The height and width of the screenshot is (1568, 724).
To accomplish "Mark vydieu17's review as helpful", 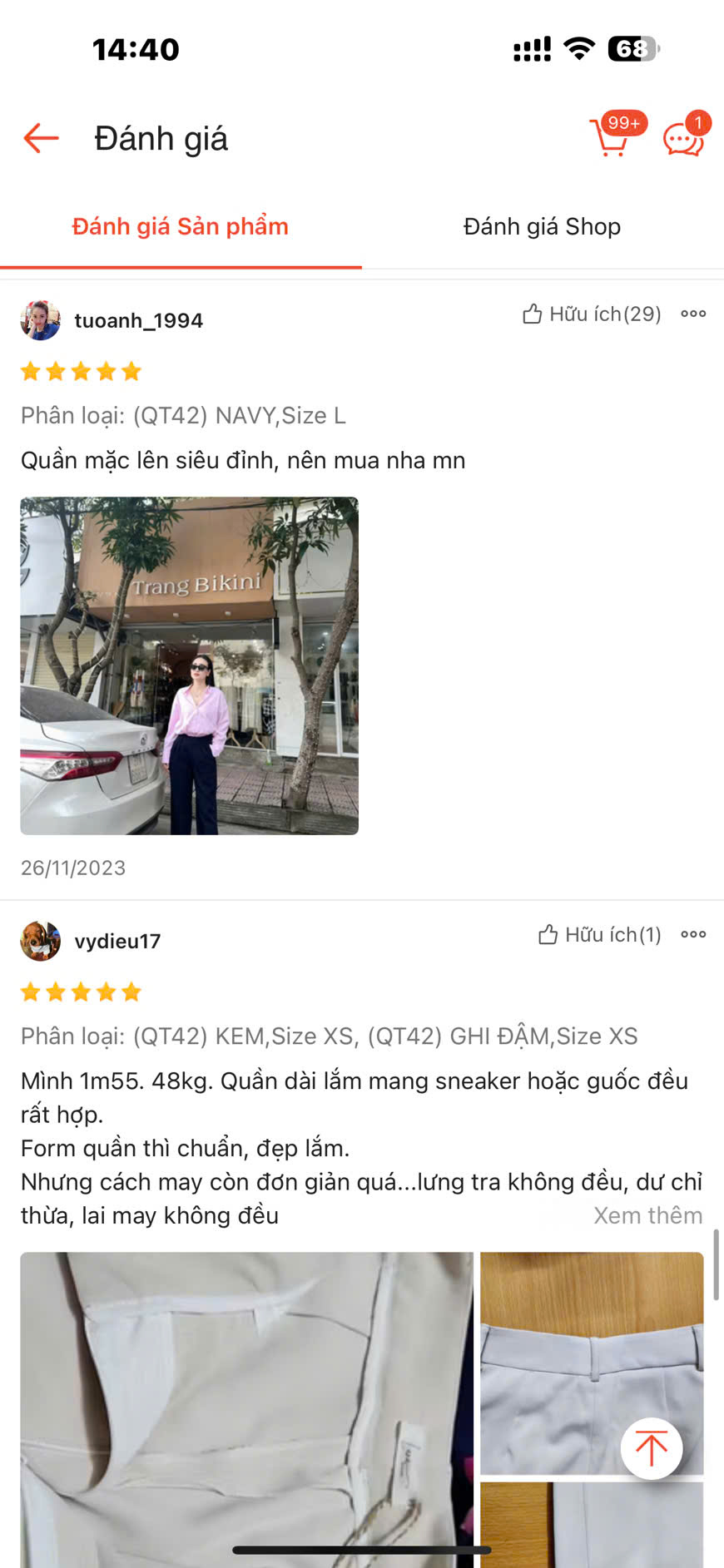I will (599, 934).
